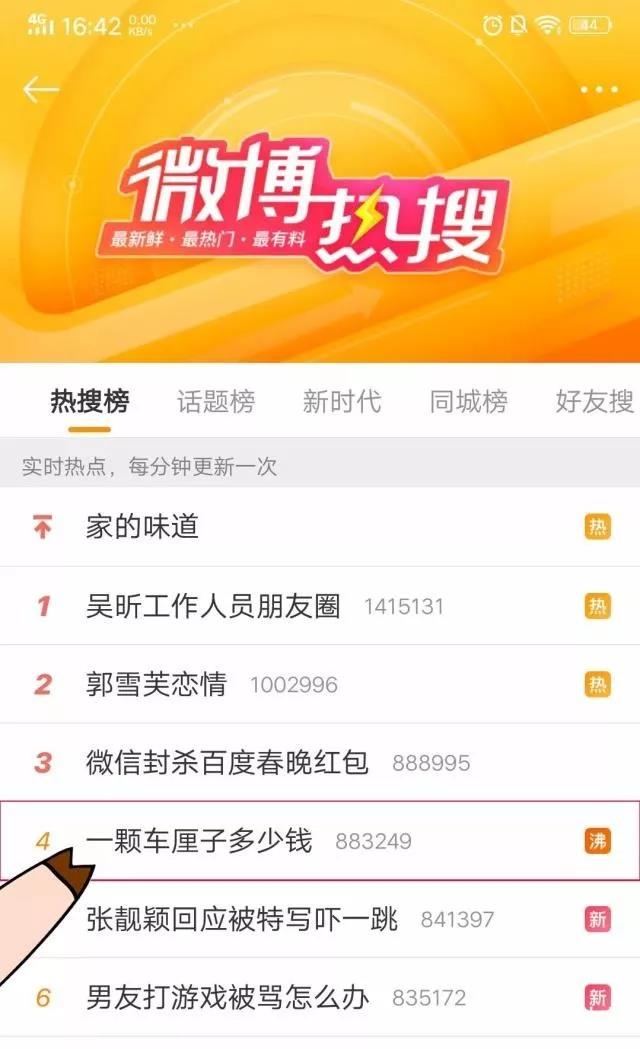
Task: Open hot search 张靓颖回应被特写吓一跳
Action: pyautogui.click(x=242, y=919)
